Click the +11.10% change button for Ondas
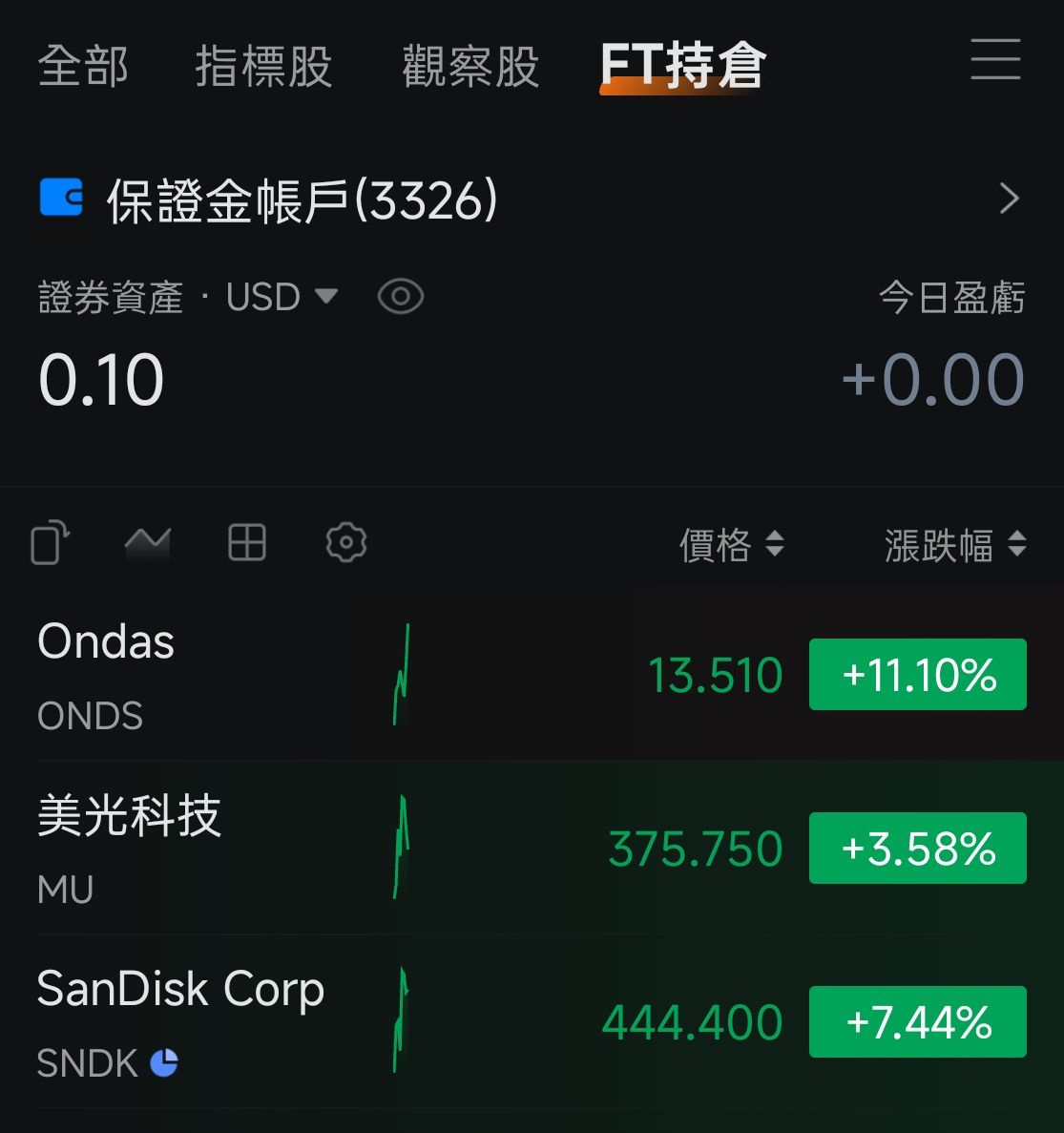 [917, 674]
